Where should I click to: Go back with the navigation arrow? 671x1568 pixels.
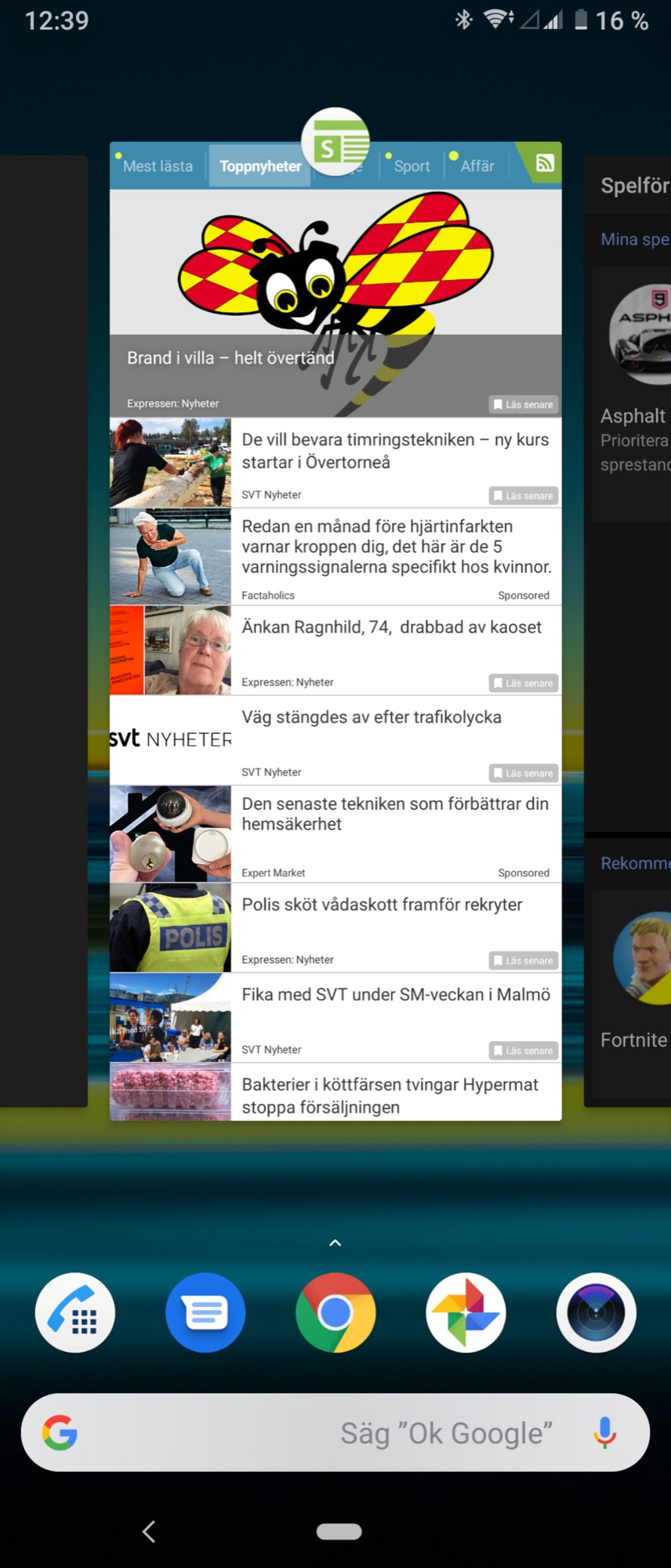point(149,1531)
